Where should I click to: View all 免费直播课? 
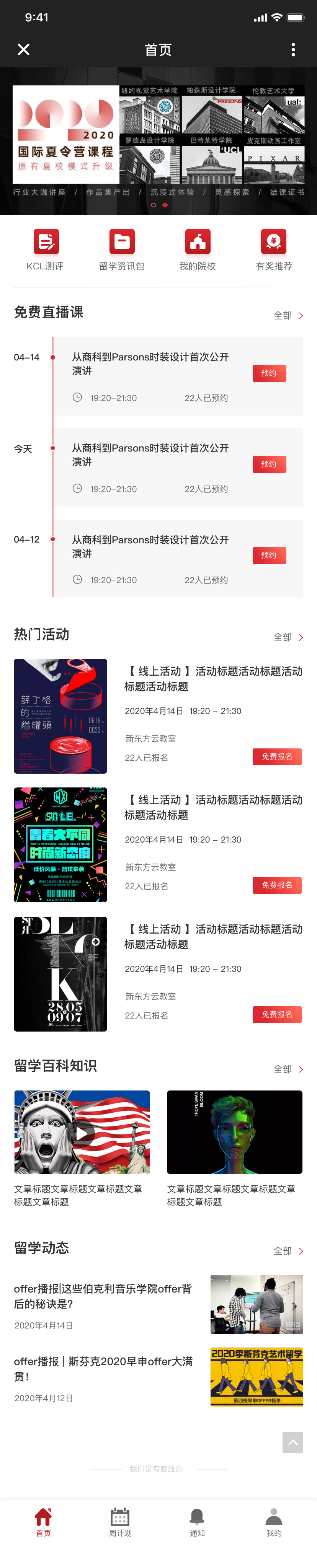pos(288,315)
